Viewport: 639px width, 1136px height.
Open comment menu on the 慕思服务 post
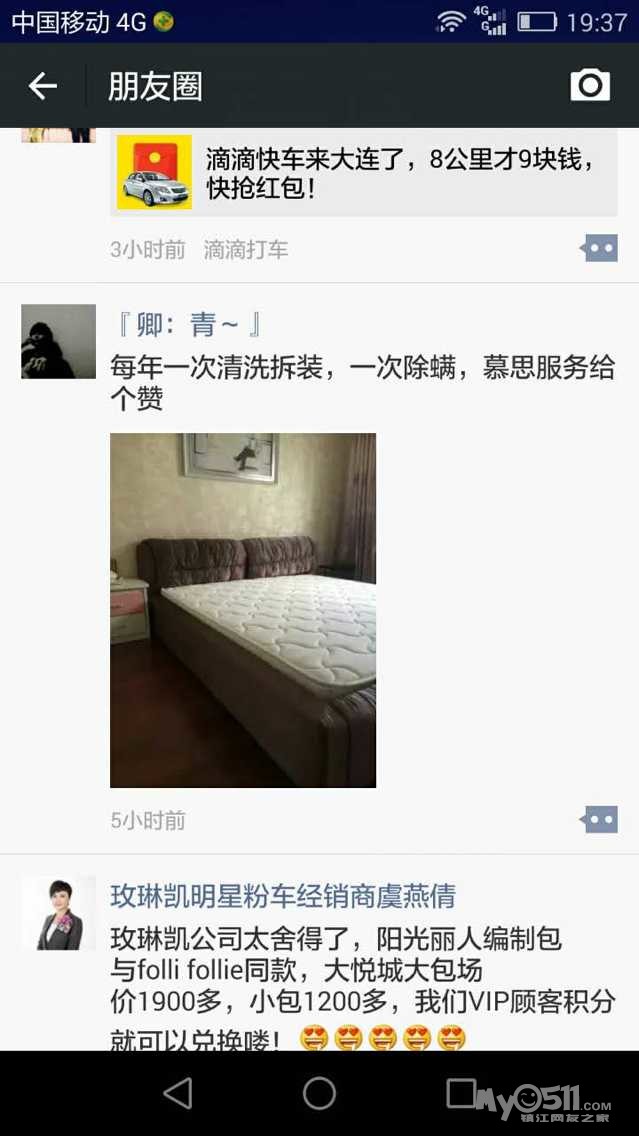point(599,820)
